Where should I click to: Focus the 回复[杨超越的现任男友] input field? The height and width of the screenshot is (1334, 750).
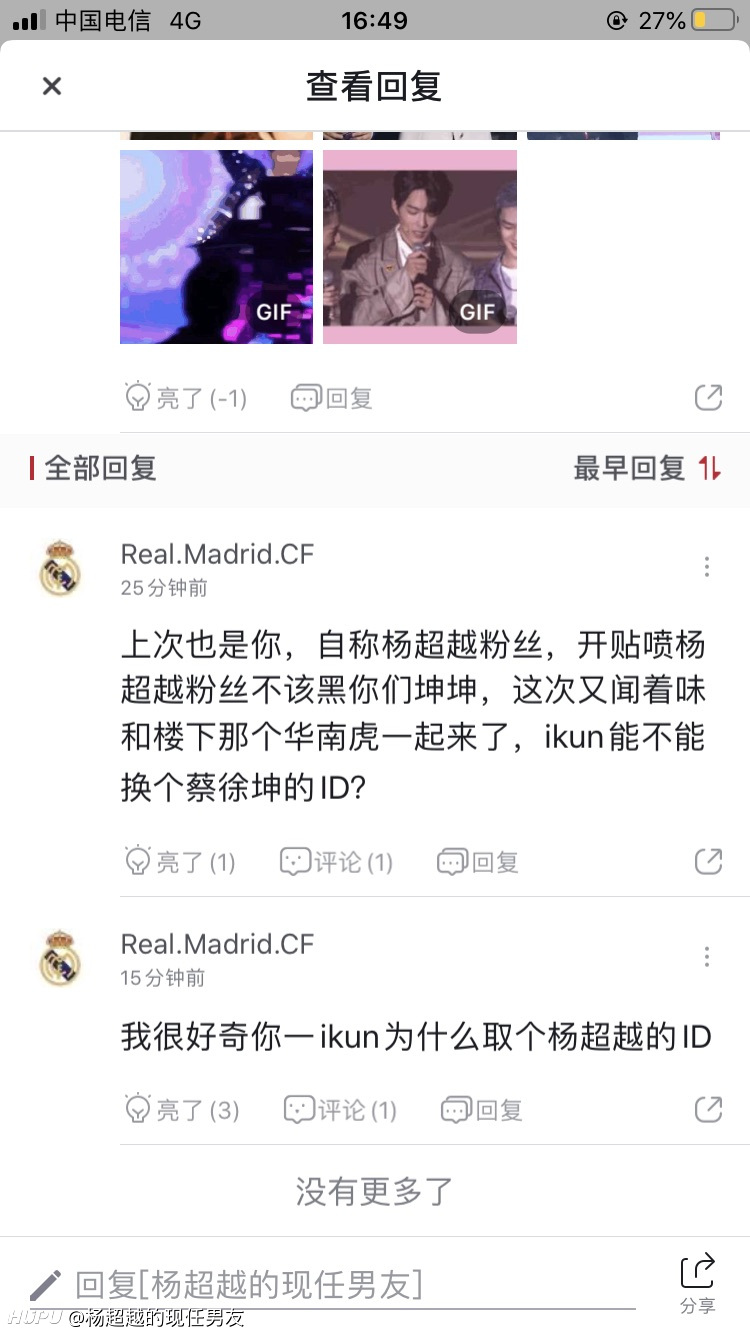point(330,1285)
